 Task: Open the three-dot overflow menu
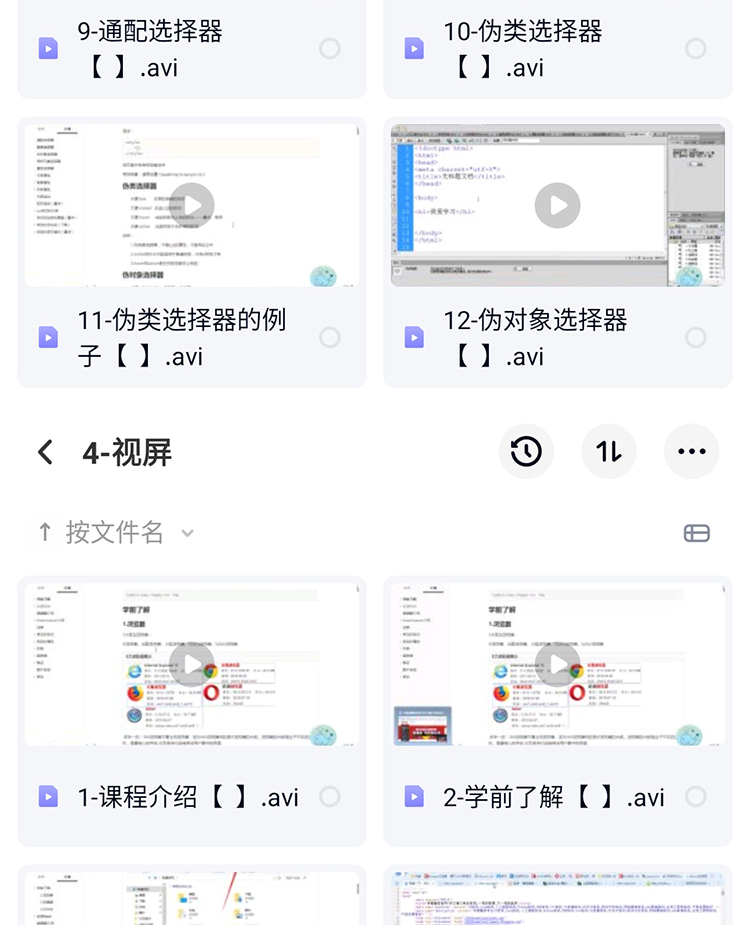pos(691,452)
